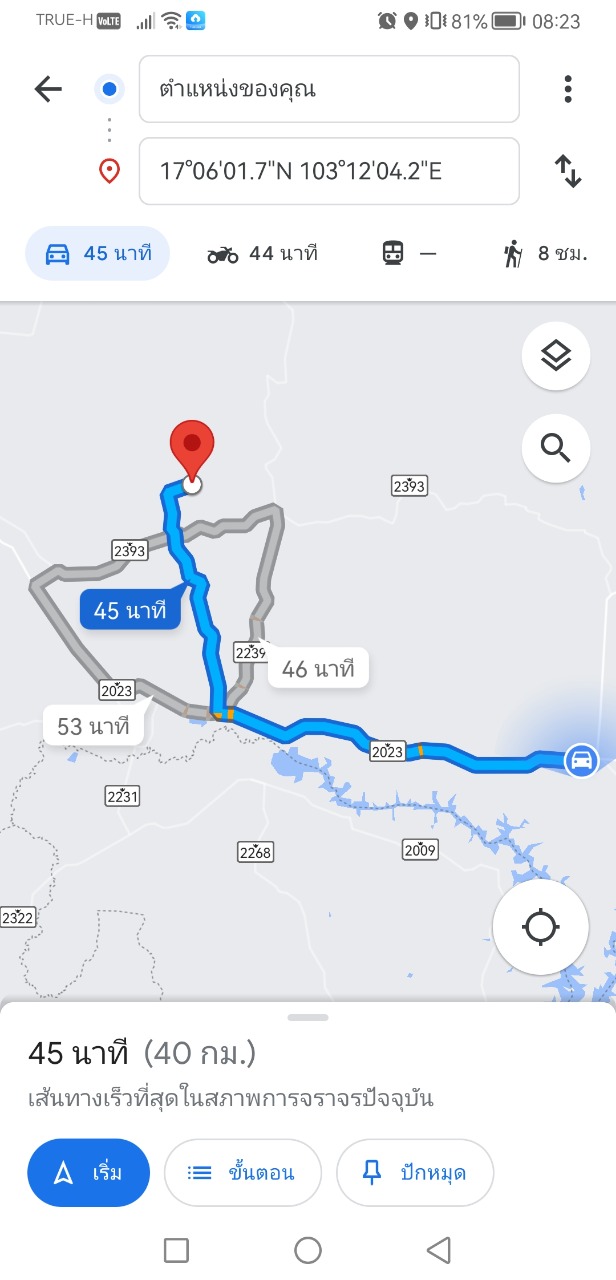The image size is (616, 1280).
Task: Edit the destination coordinates field
Action: click(x=329, y=171)
